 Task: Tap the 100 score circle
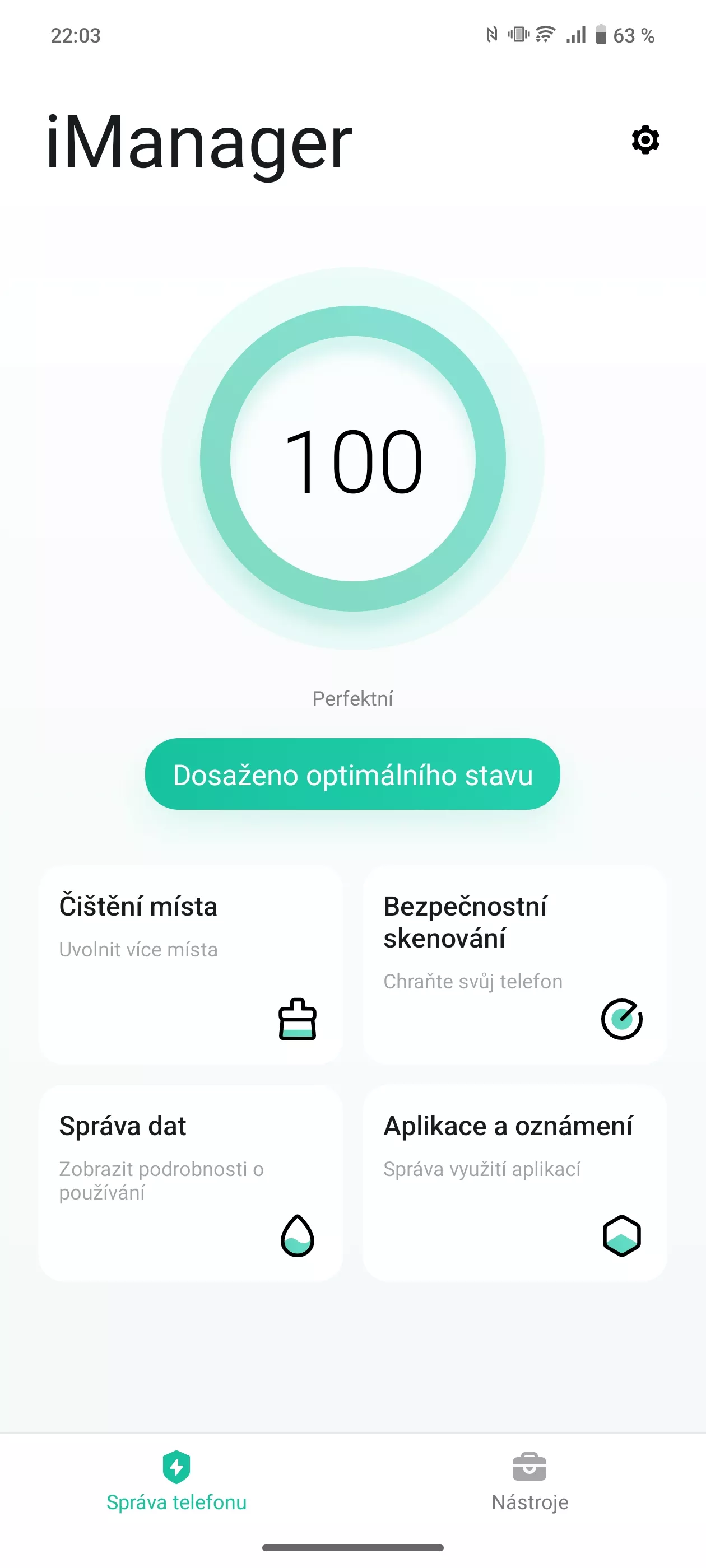pos(352,458)
